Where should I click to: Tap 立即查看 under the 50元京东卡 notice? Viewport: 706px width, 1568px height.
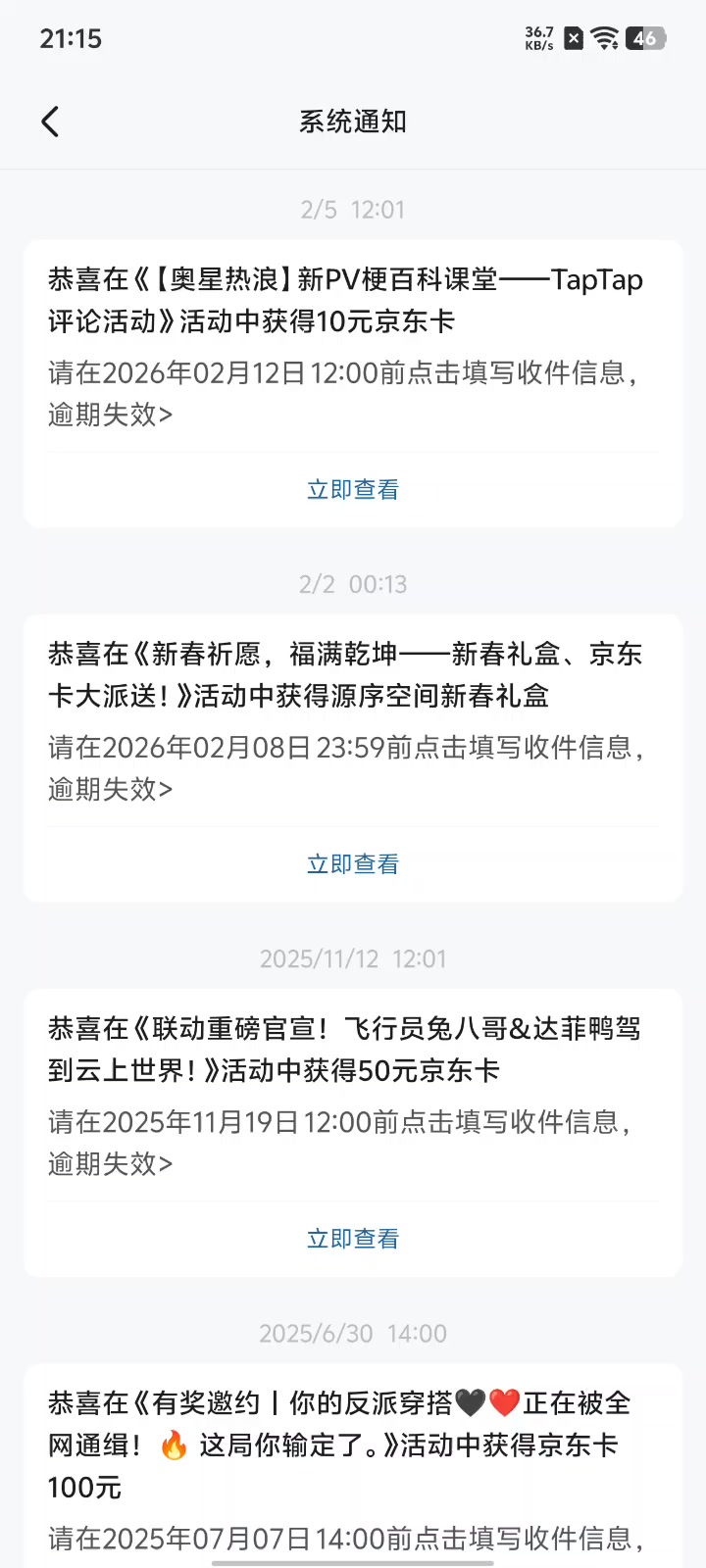pos(353,1238)
